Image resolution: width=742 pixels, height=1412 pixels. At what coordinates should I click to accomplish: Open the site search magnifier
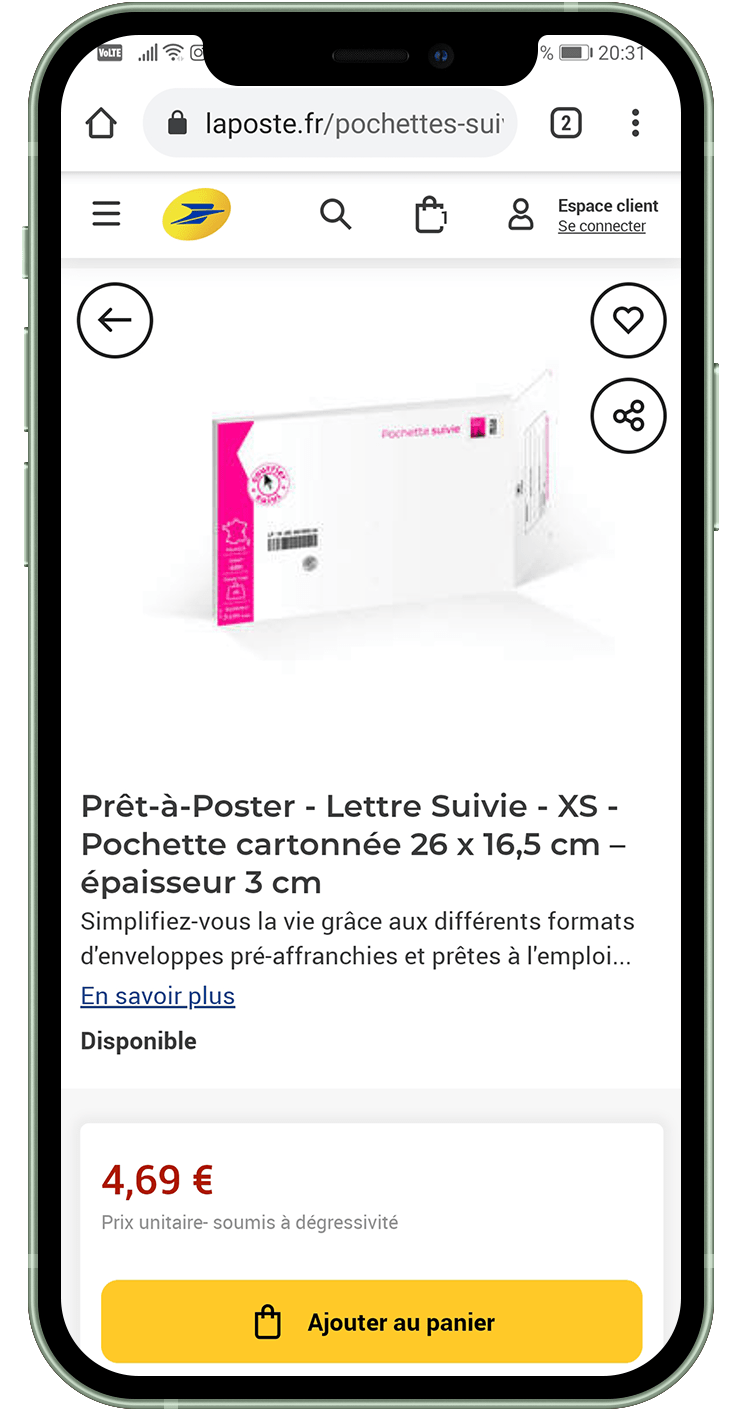tap(335, 214)
